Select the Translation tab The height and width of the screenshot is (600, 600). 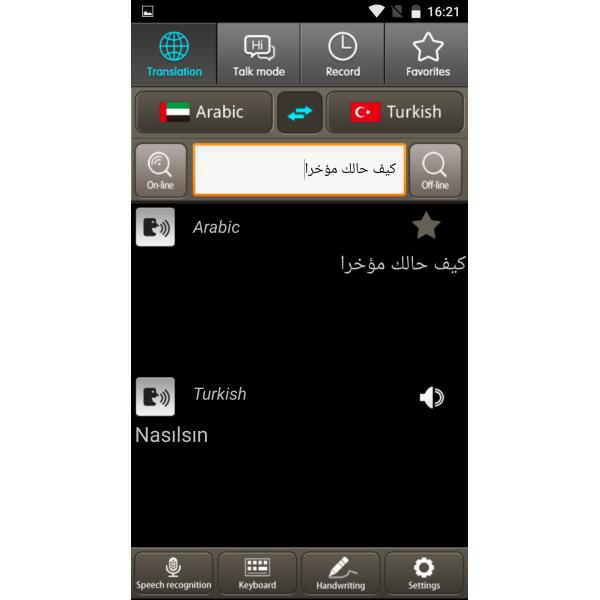point(174,55)
